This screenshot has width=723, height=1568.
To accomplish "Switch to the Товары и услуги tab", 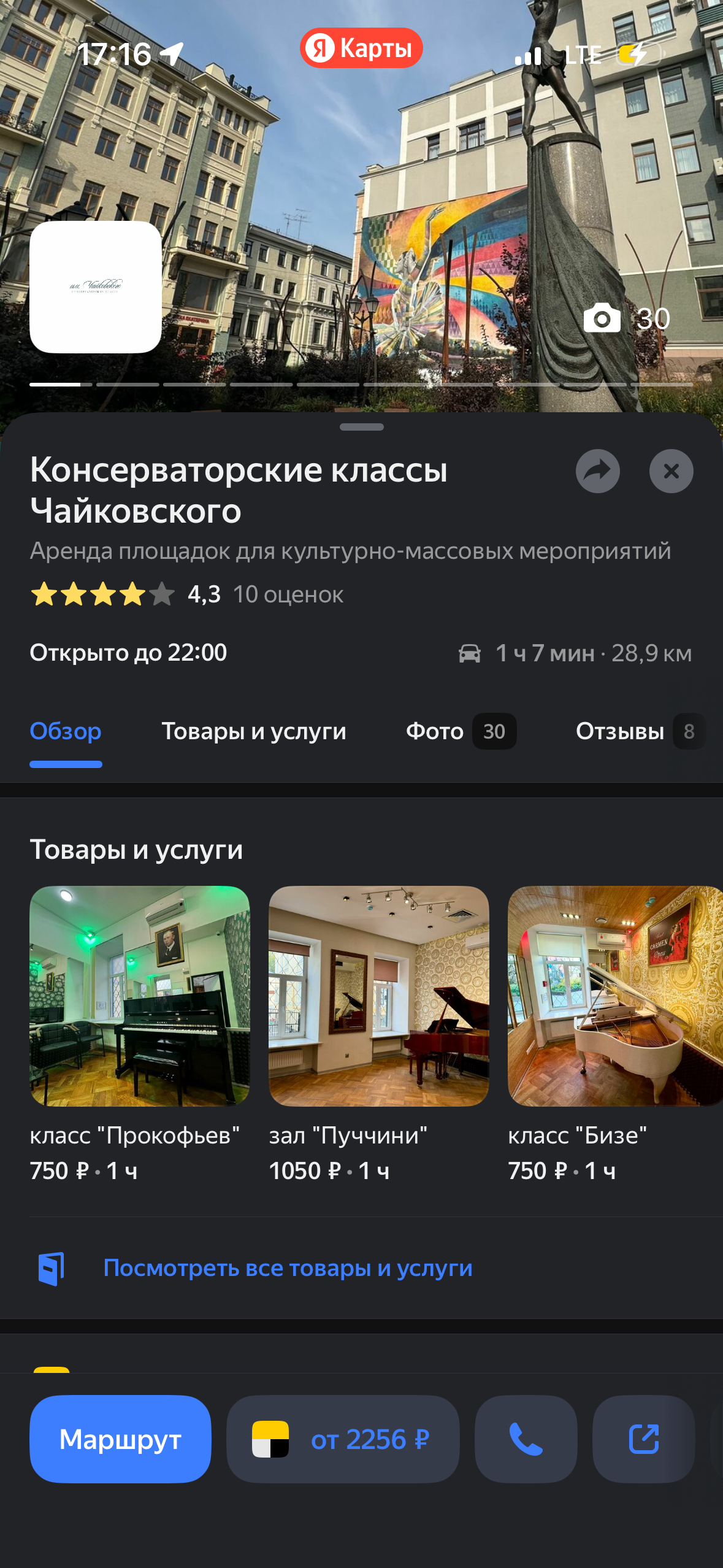I will pyautogui.click(x=253, y=731).
